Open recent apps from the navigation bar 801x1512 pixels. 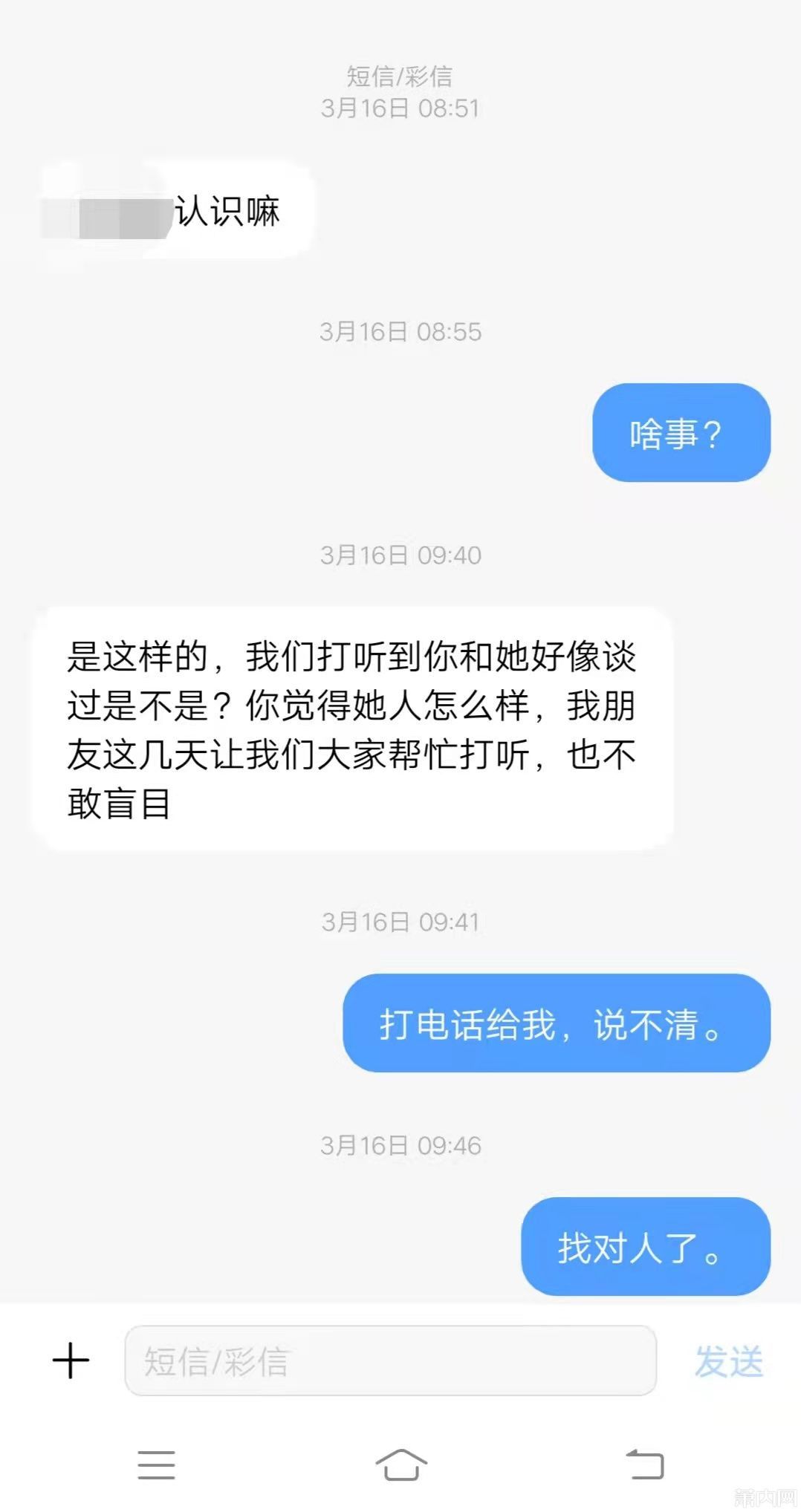pos(156,1464)
